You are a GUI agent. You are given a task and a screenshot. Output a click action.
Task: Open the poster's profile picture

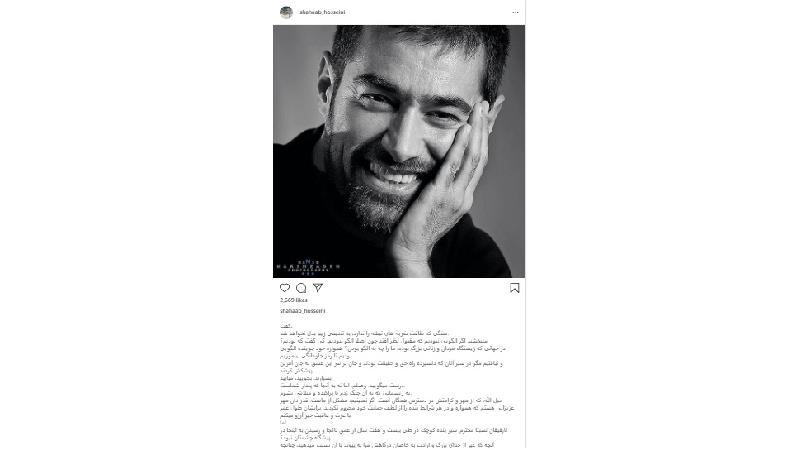coord(286,12)
